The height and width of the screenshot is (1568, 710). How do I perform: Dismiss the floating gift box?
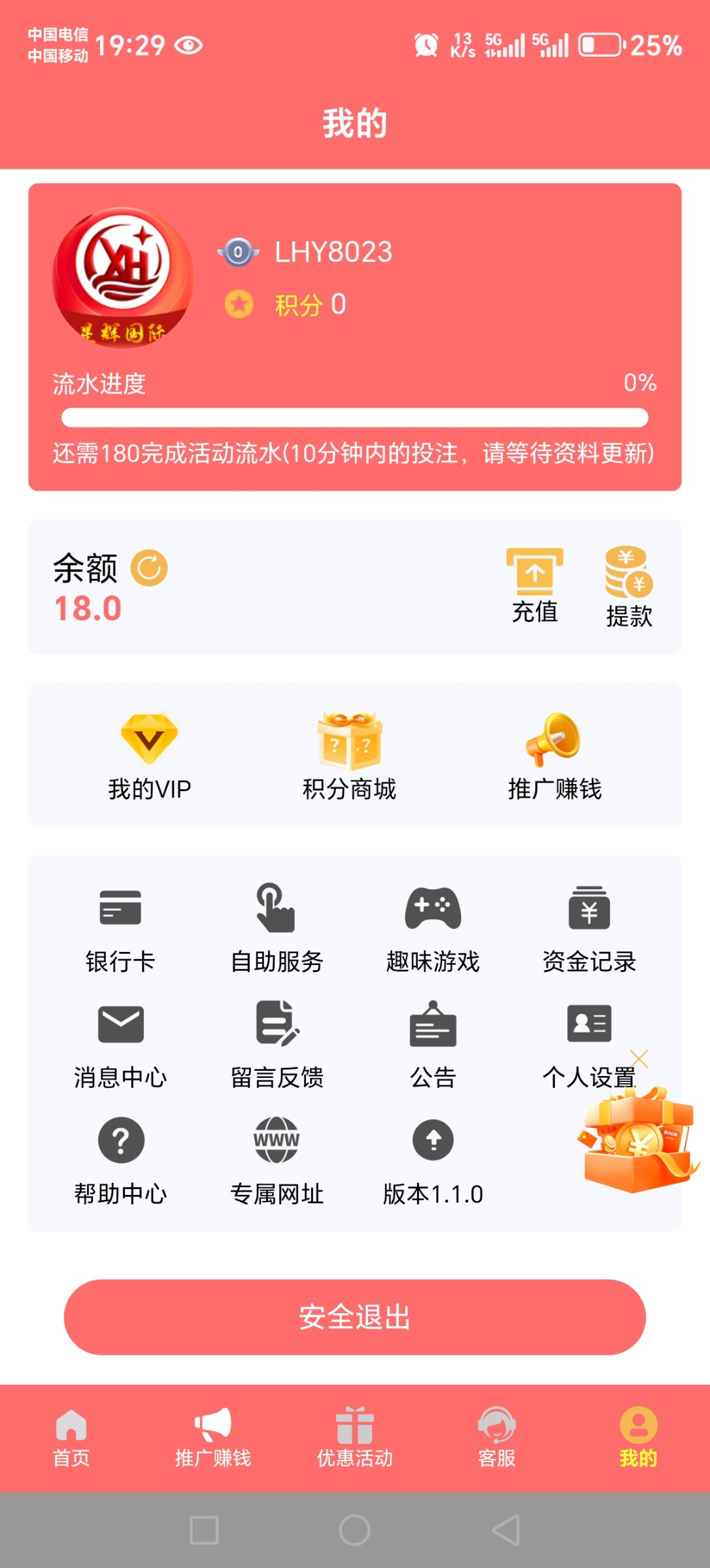639,1058
